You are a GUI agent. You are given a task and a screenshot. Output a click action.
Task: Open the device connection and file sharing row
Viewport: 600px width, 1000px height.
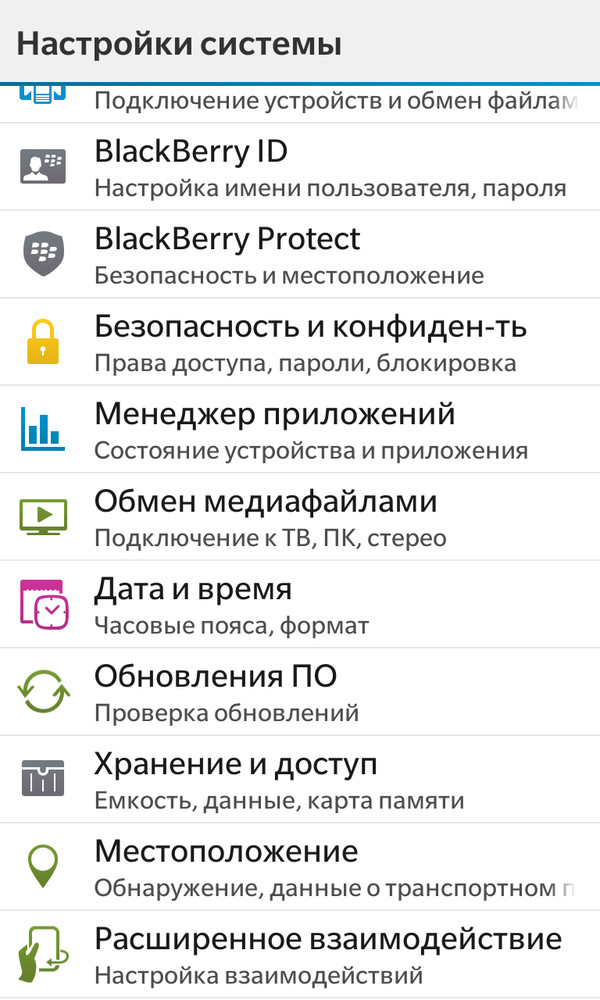300,103
